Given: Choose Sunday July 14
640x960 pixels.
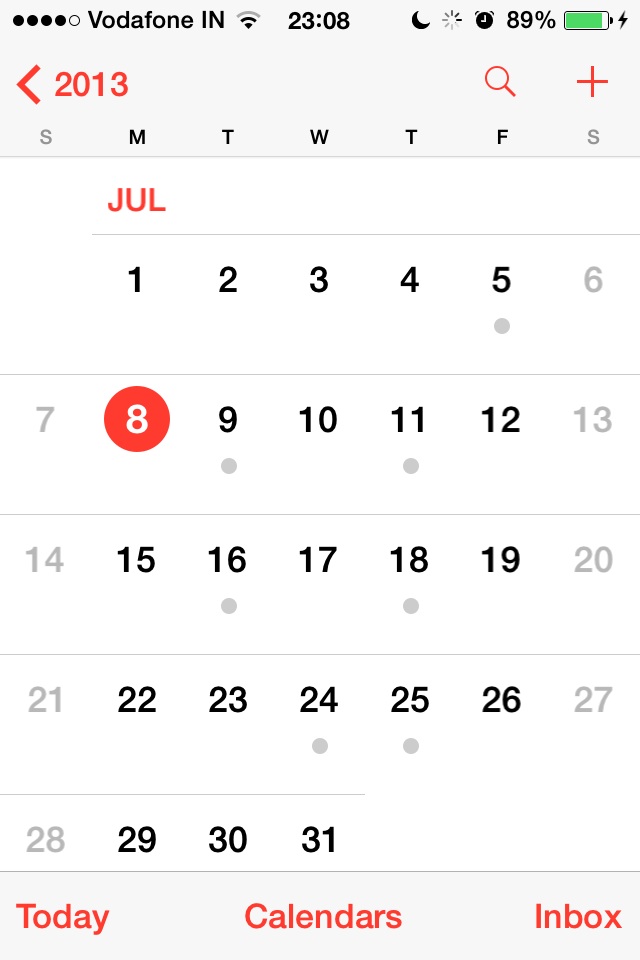Looking at the screenshot, I should tap(45, 560).
